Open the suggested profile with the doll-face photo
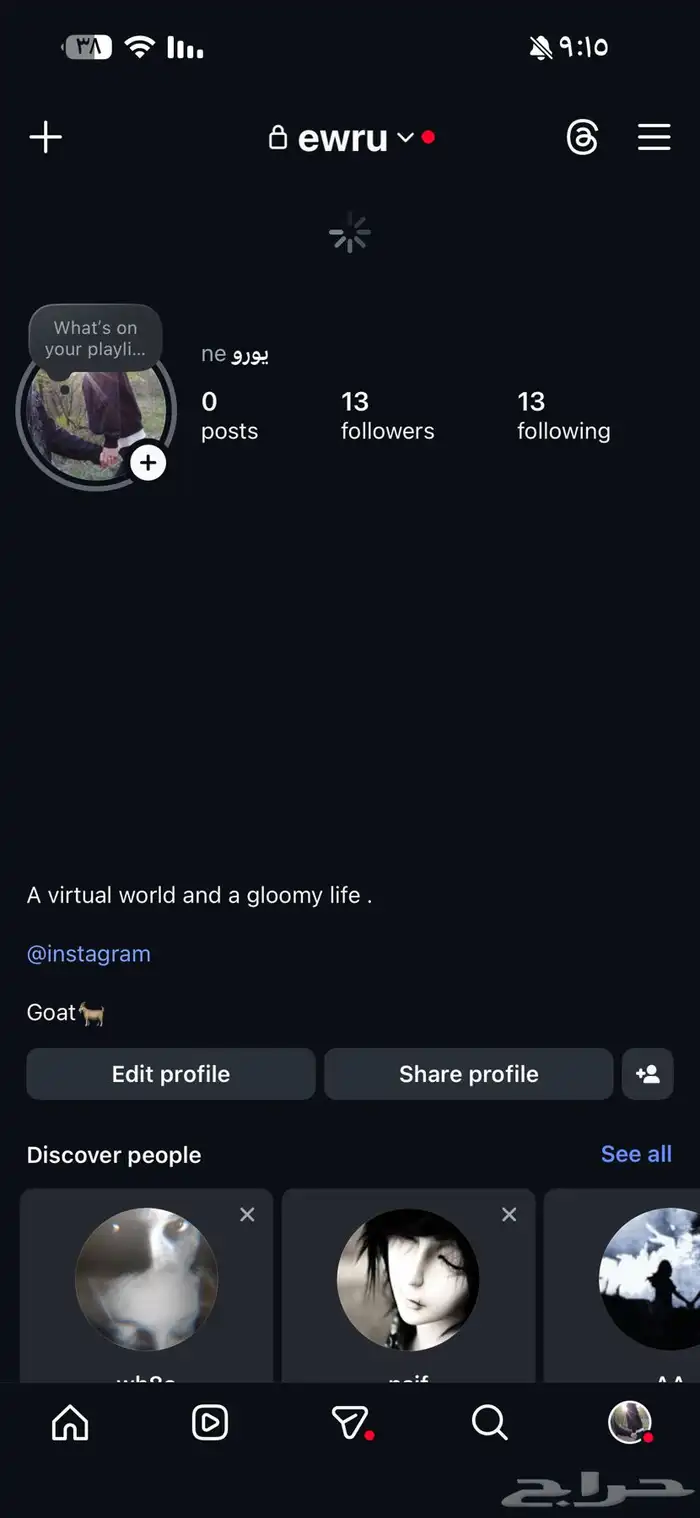The image size is (700, 1518). point(408,1280)
